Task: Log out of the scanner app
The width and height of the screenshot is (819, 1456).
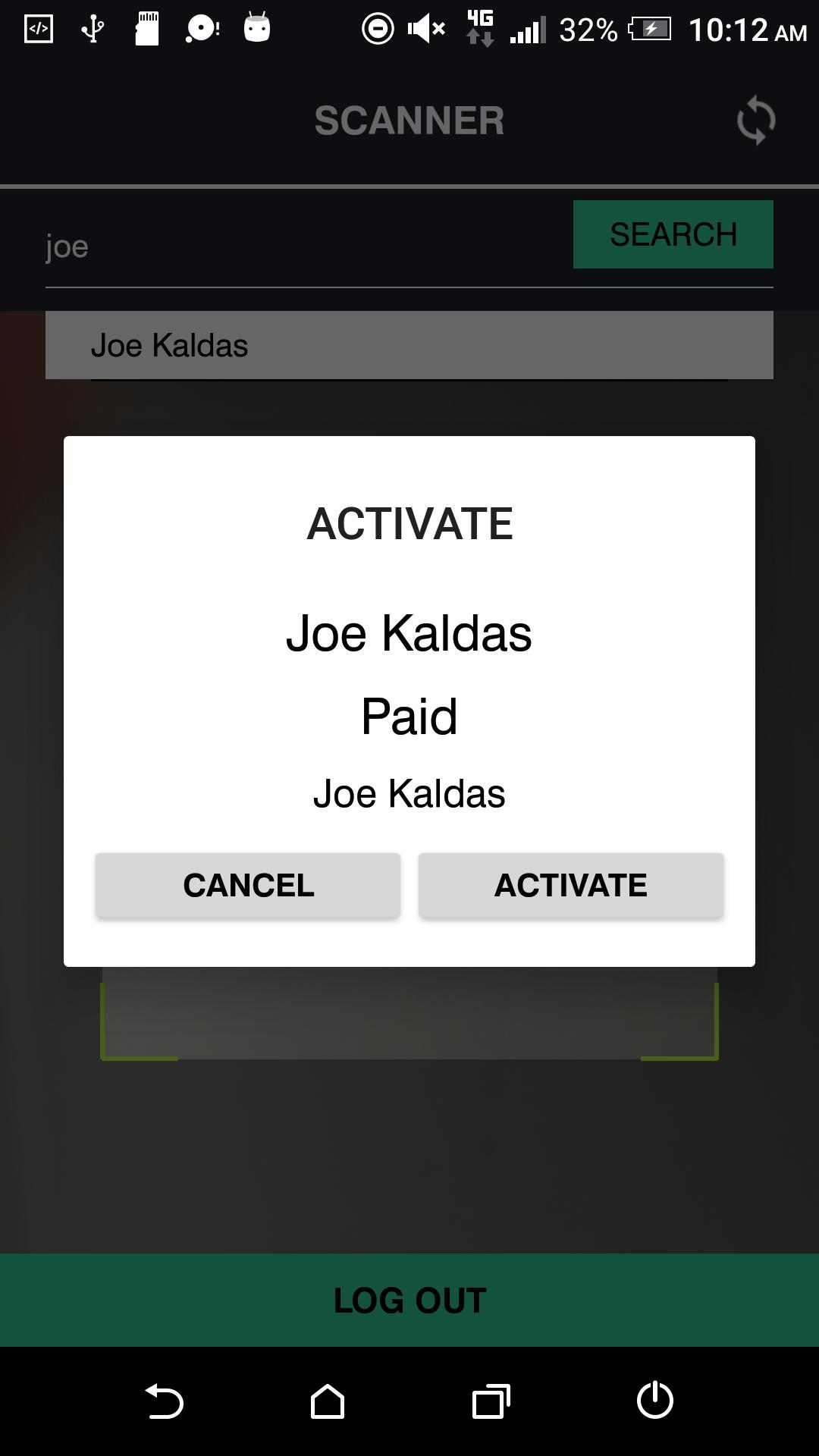Action: [409, 1300]
